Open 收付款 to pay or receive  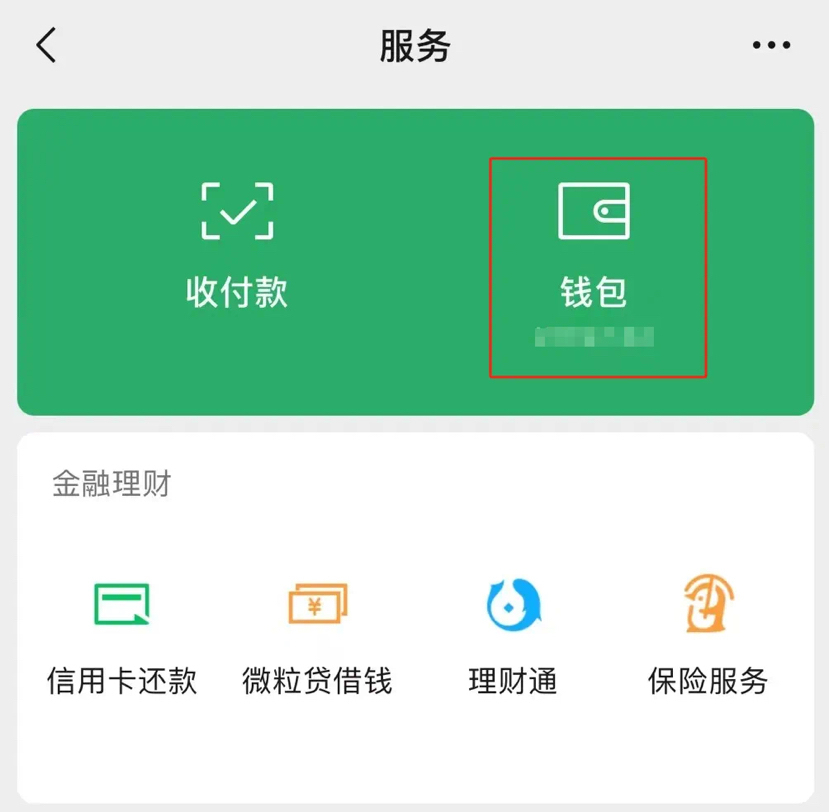[x=237, y=245]
